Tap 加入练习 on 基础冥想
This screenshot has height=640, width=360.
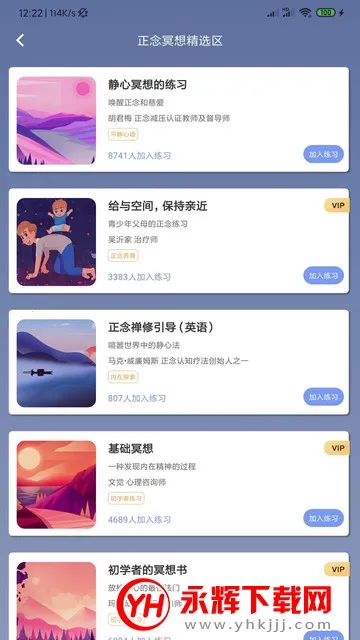323,518
